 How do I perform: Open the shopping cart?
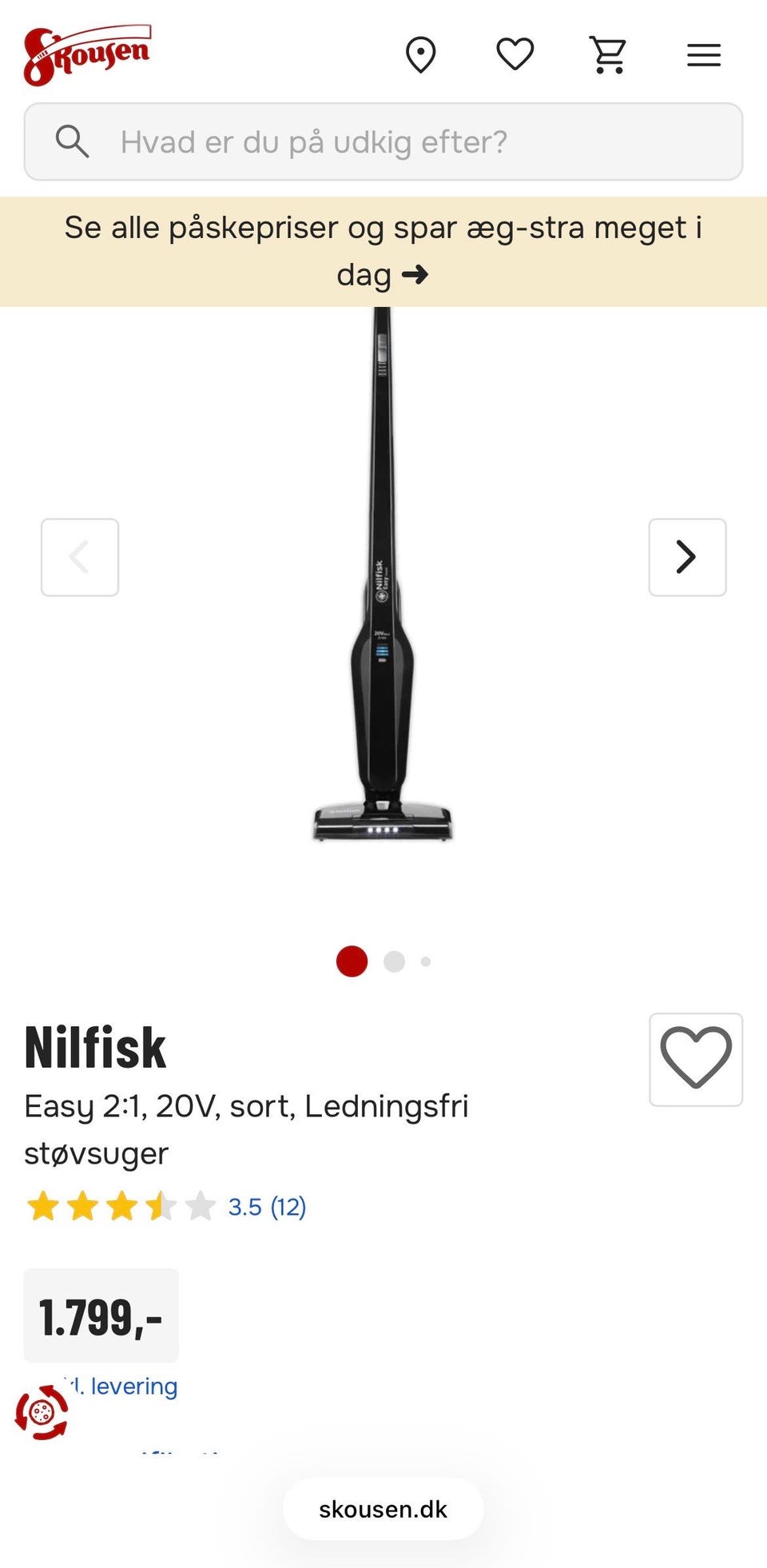(x=609, y=55)
